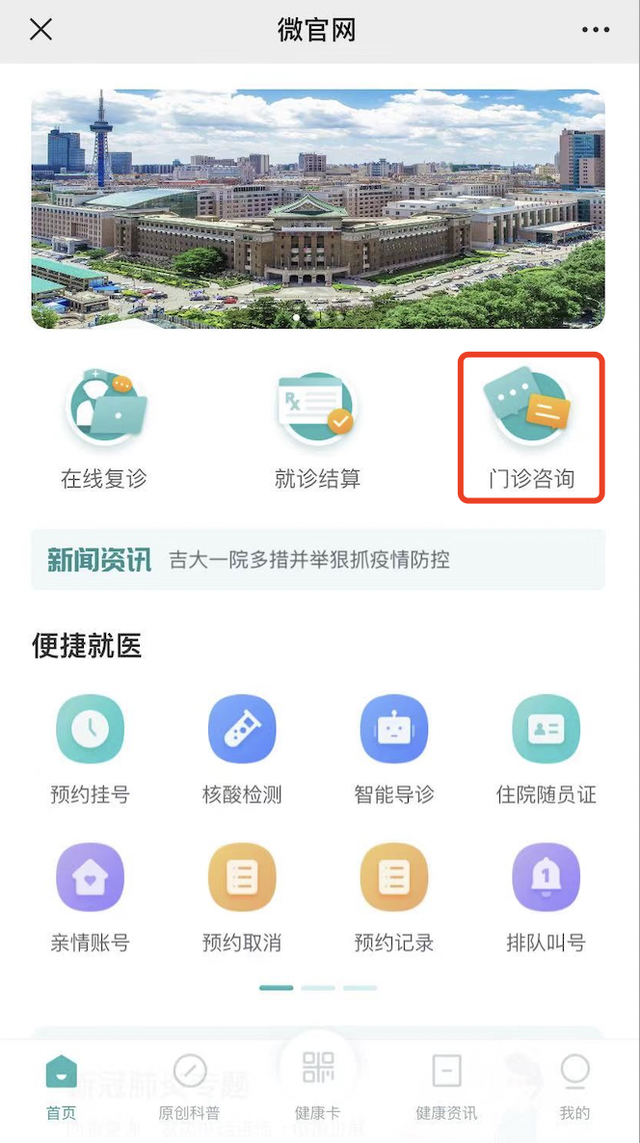The height and width of the screenshot is (1143, 640).
Task: Open the three-dot overflow menu
Action: pyautogui.click(x=596, y=30)
